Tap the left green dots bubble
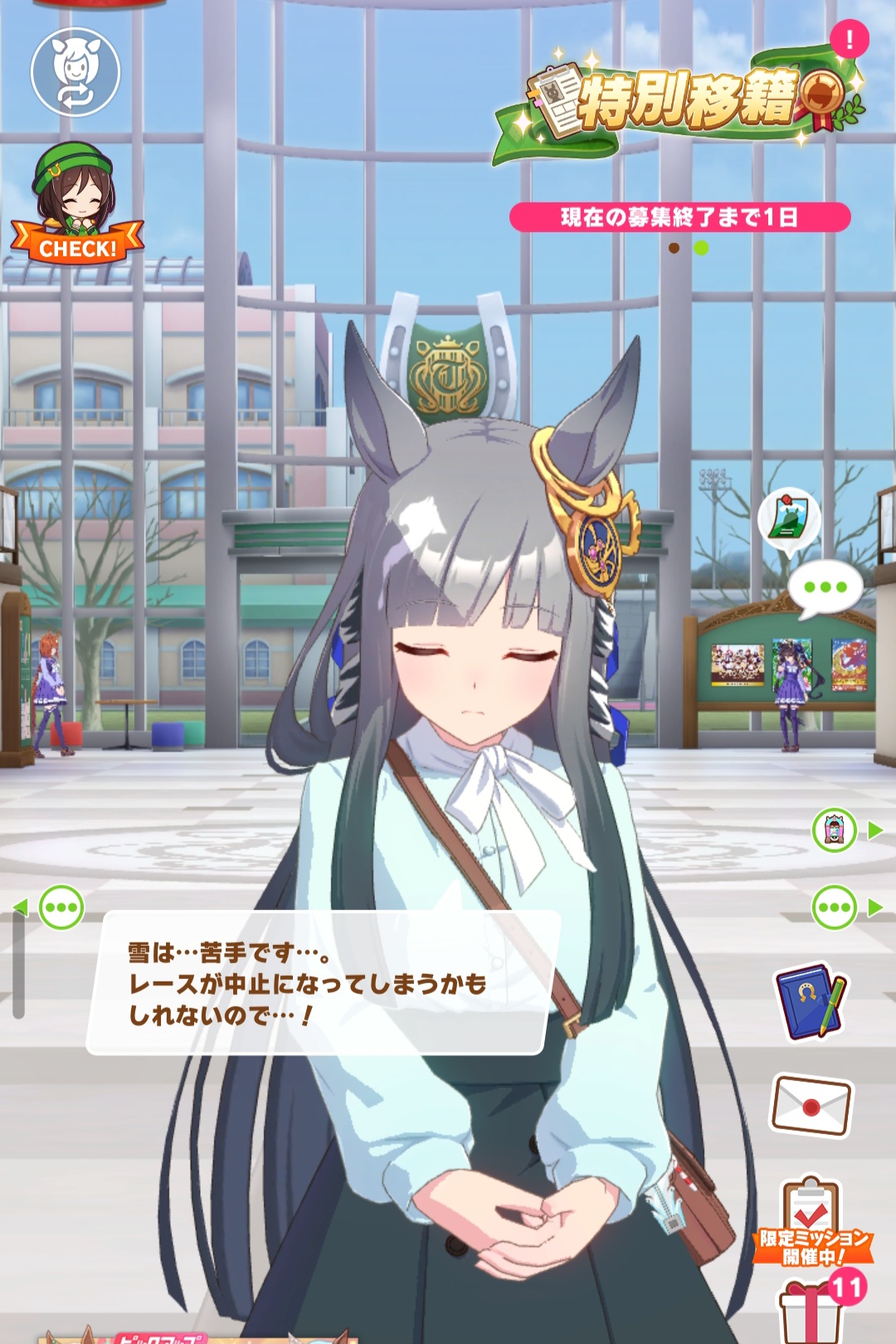 pyautogui.click(x=61, y=907)
